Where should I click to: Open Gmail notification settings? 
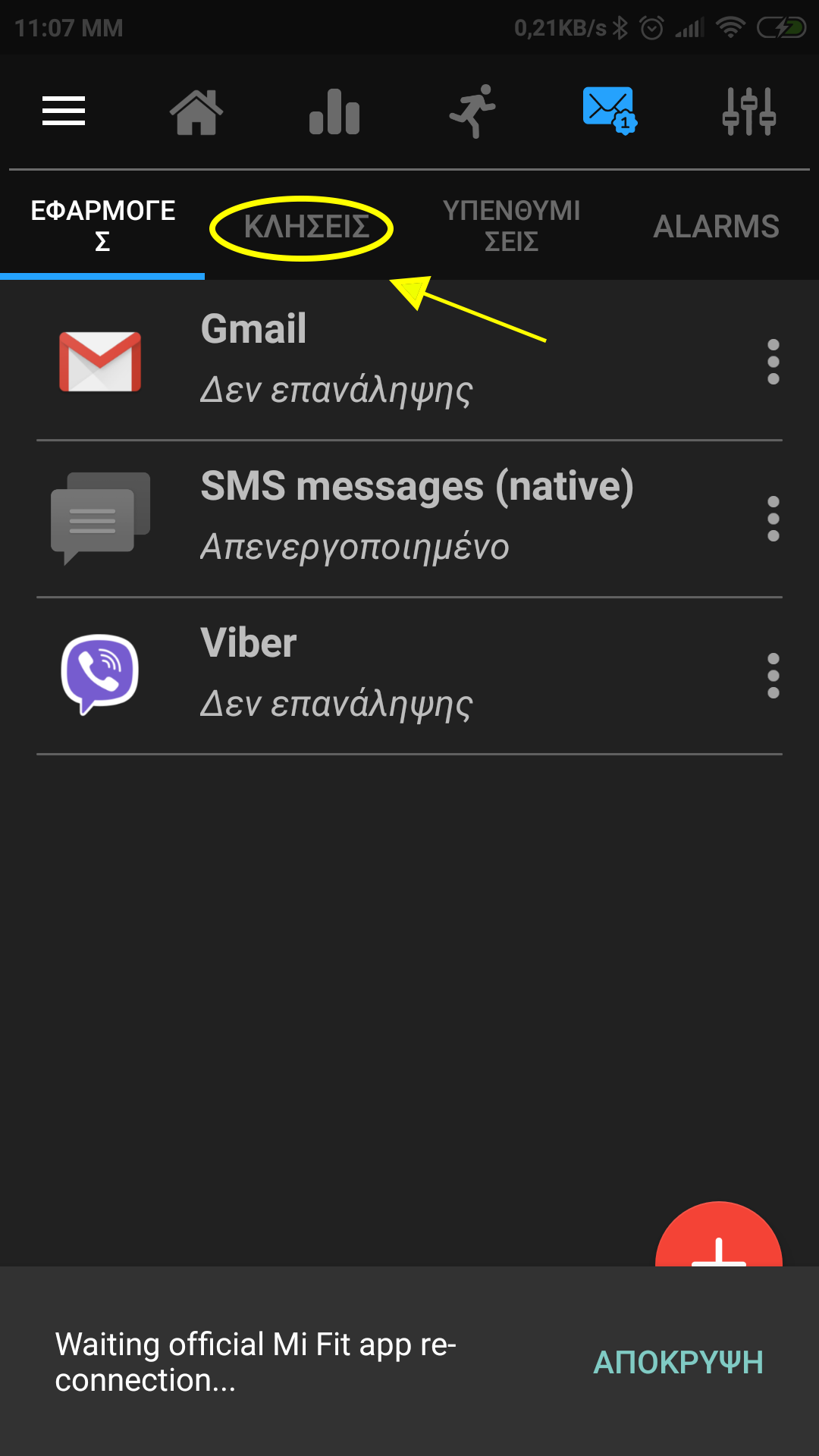(379, 361)
